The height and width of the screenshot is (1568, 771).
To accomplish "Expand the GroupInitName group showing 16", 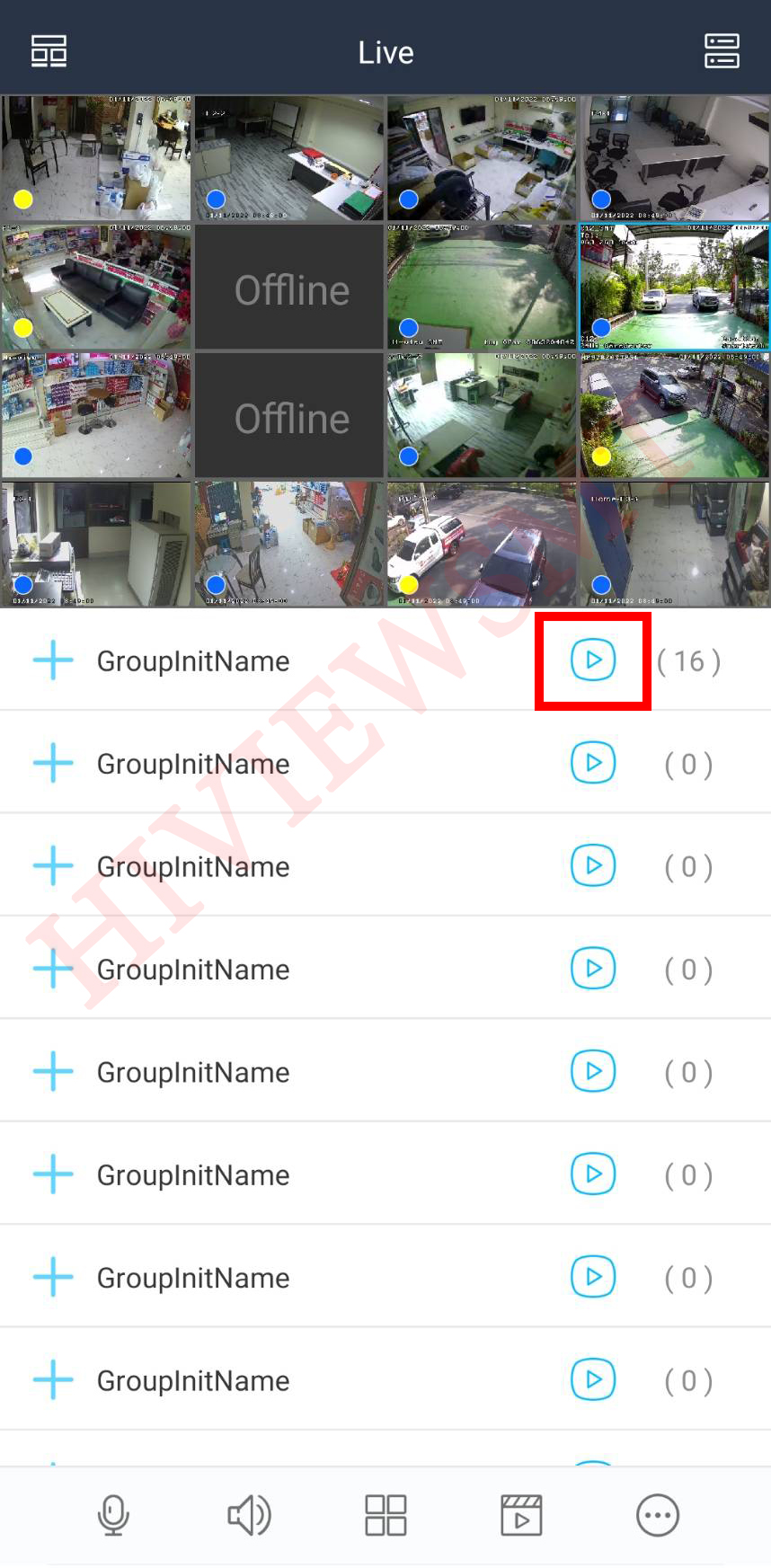I will tap(53, 660).
